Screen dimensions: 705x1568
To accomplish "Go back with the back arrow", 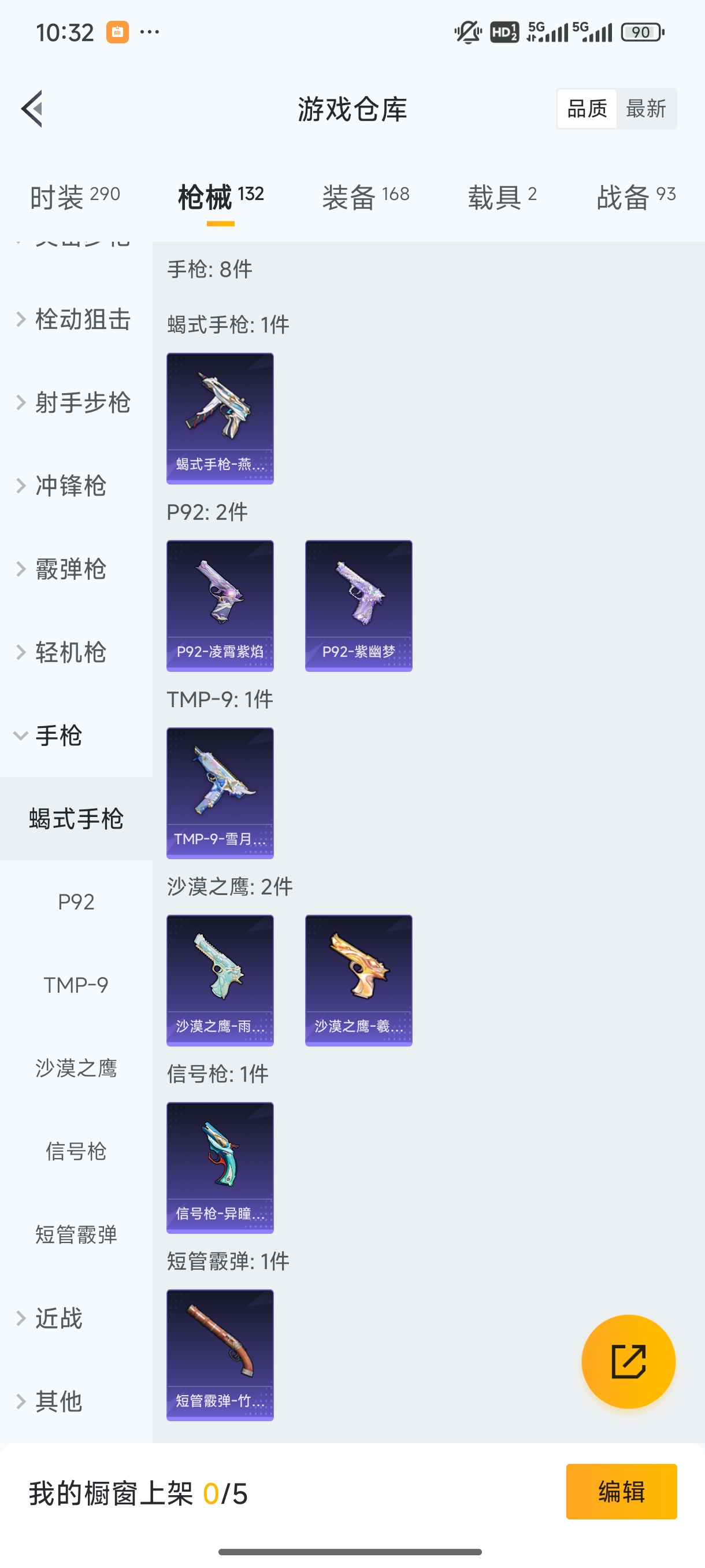I will click(32, 108).
